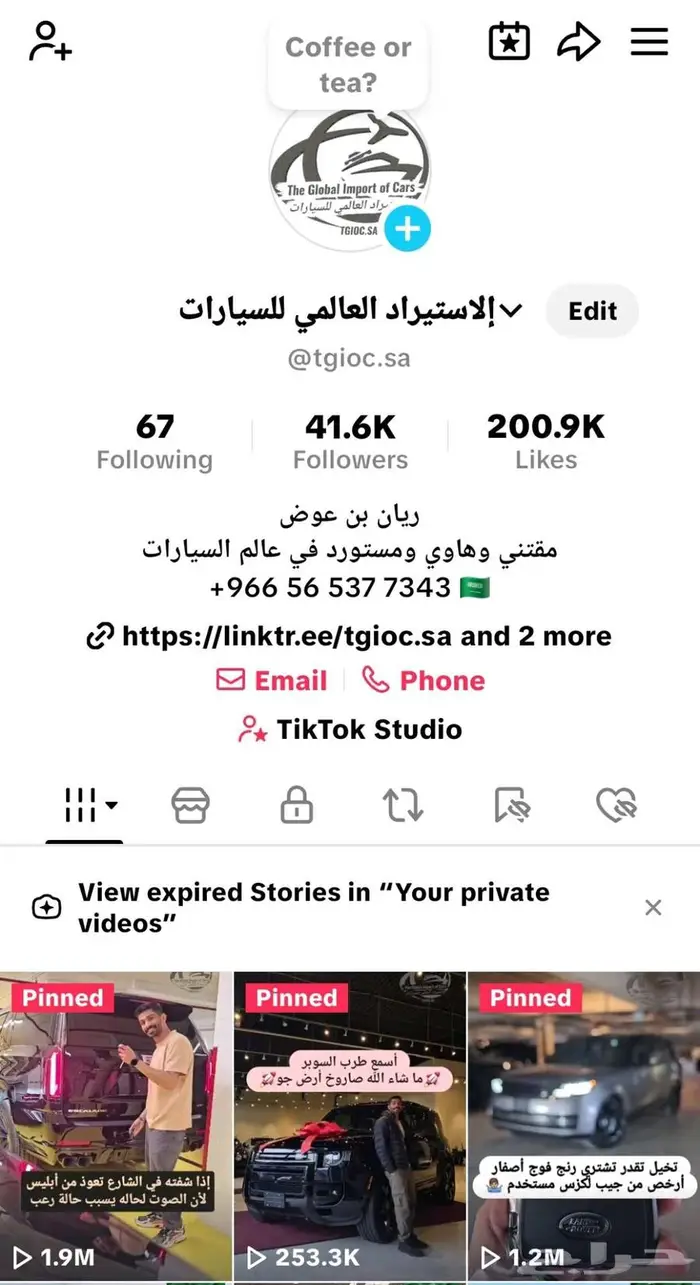Tap the Email contact button
The image size is (700, 1285).
272,681
